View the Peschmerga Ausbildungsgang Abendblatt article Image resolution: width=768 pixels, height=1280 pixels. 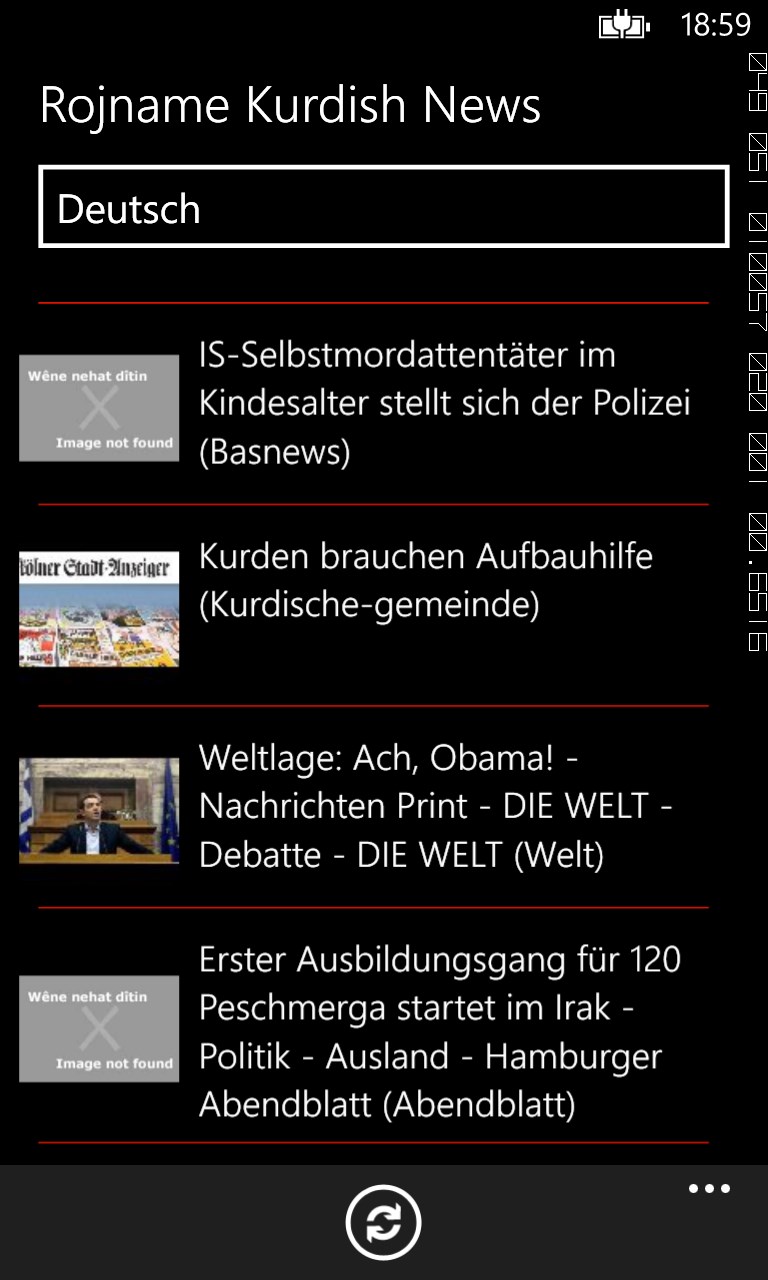(x=440, y=1031)
